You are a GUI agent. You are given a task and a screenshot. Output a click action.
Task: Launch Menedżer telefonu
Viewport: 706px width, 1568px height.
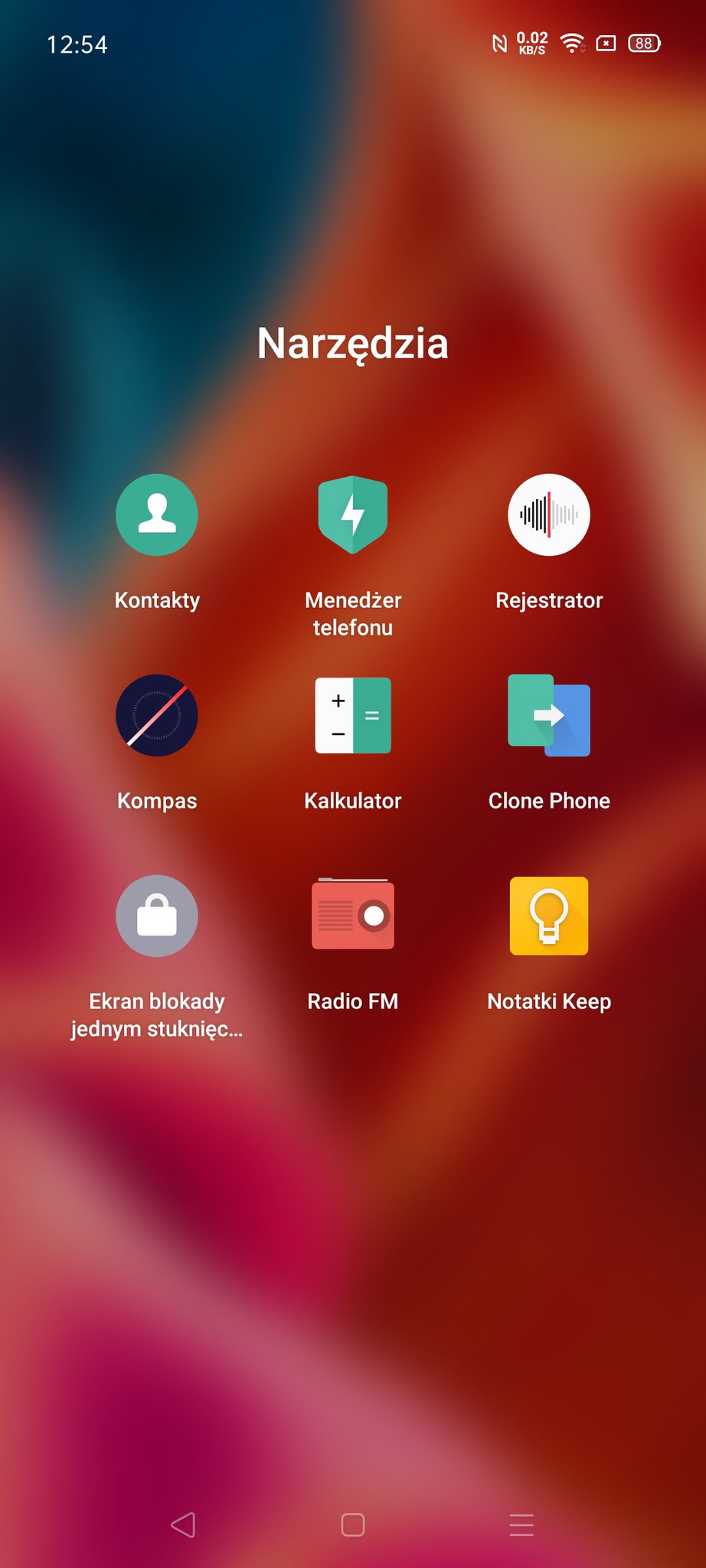[x=353, y=514]
